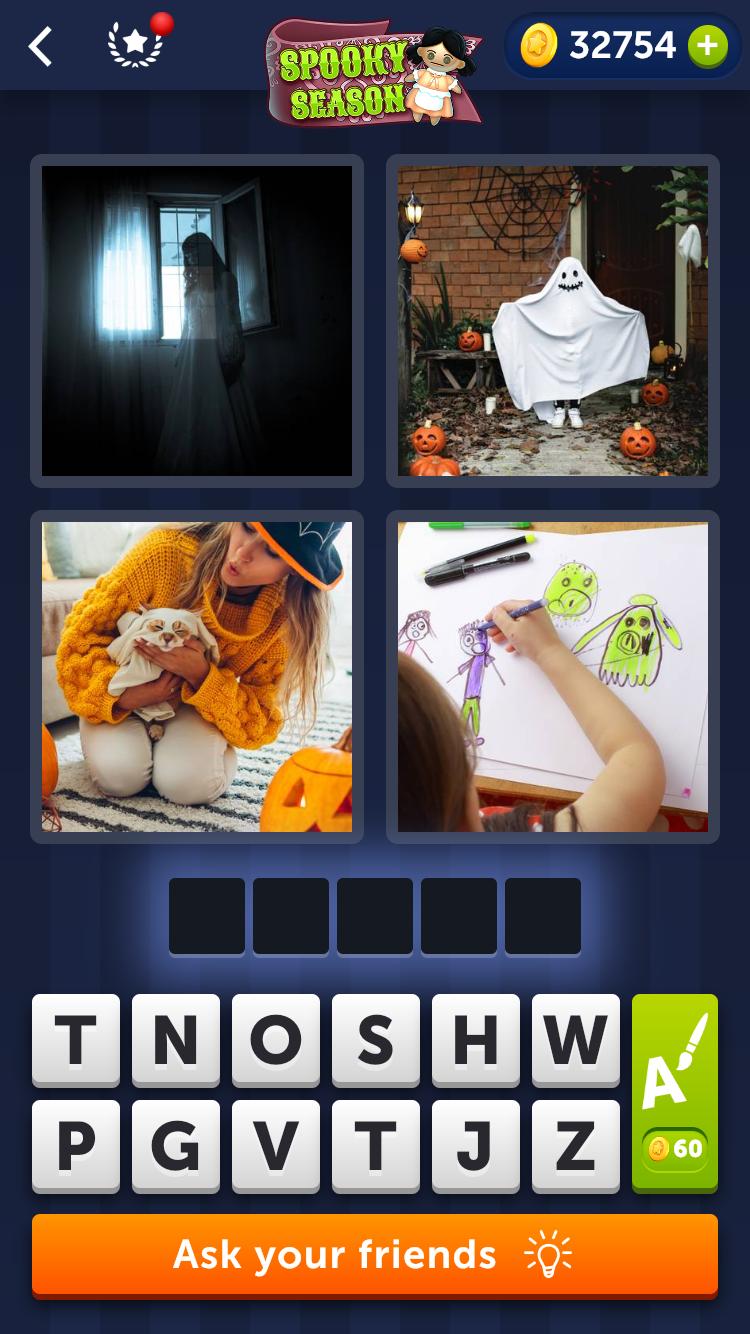Enlarge the white sheet ghost costume picture
The image size is (750, 1334).
click(x=553, y=321)
